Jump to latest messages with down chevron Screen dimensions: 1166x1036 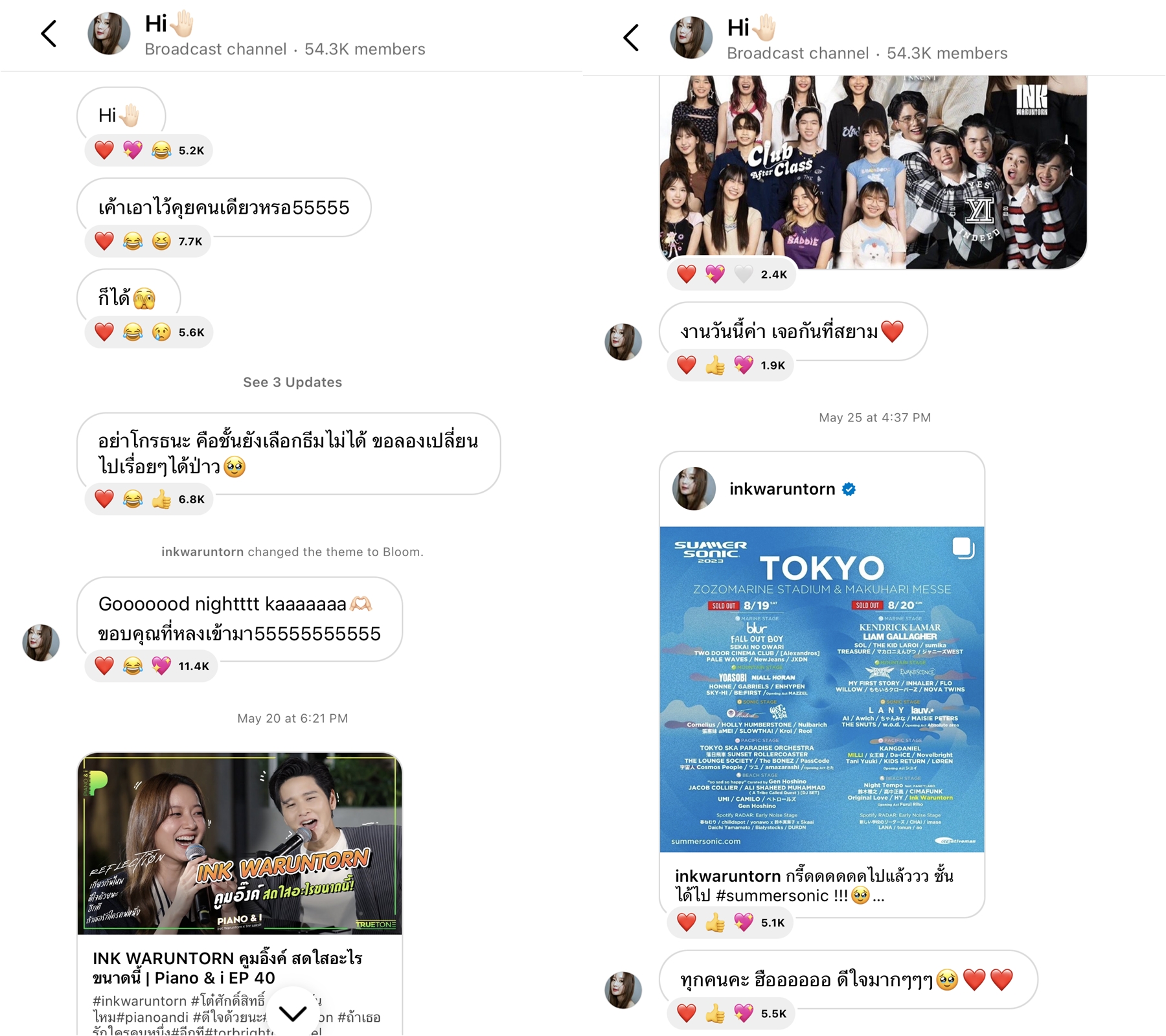[x=293, y=1012]
